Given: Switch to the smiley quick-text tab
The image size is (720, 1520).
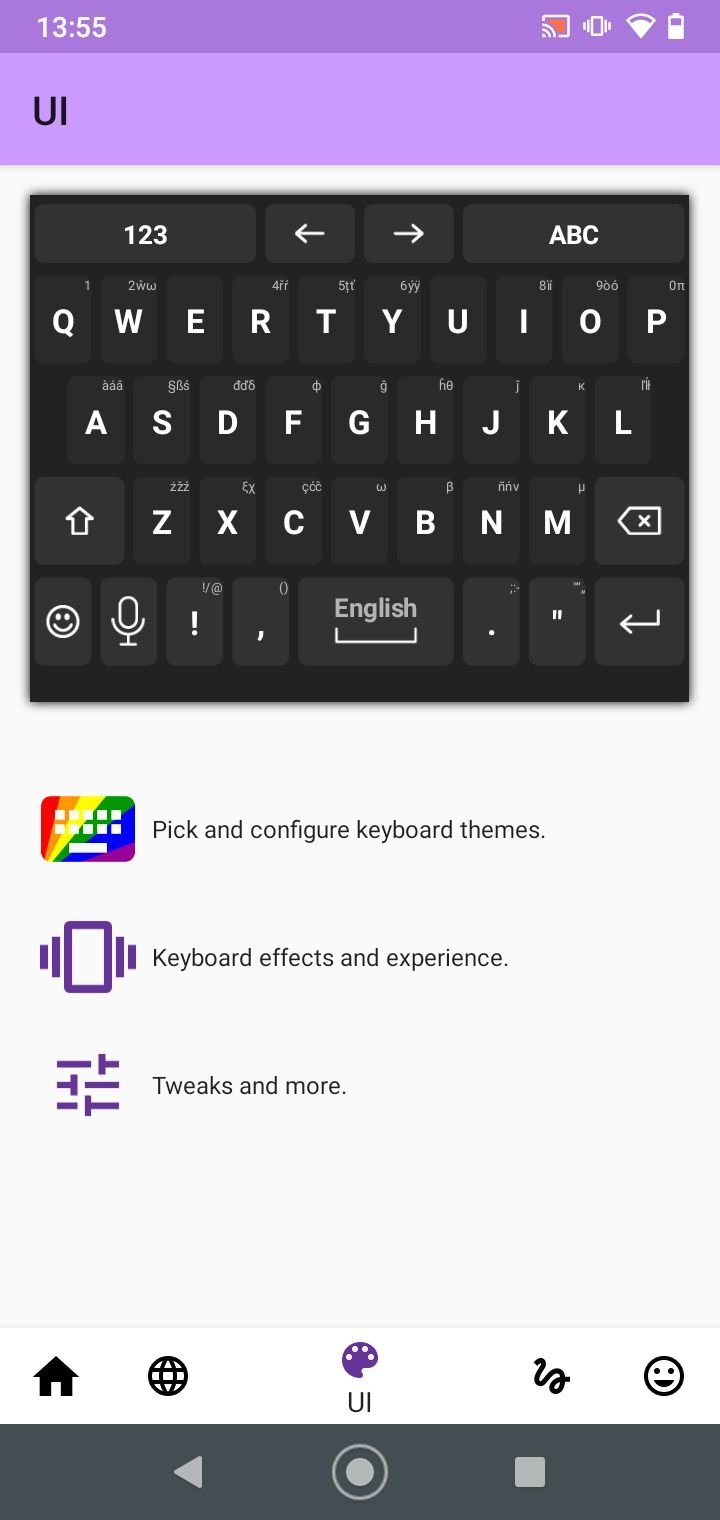Looking at the screenshot, I should click(663, 1377).
